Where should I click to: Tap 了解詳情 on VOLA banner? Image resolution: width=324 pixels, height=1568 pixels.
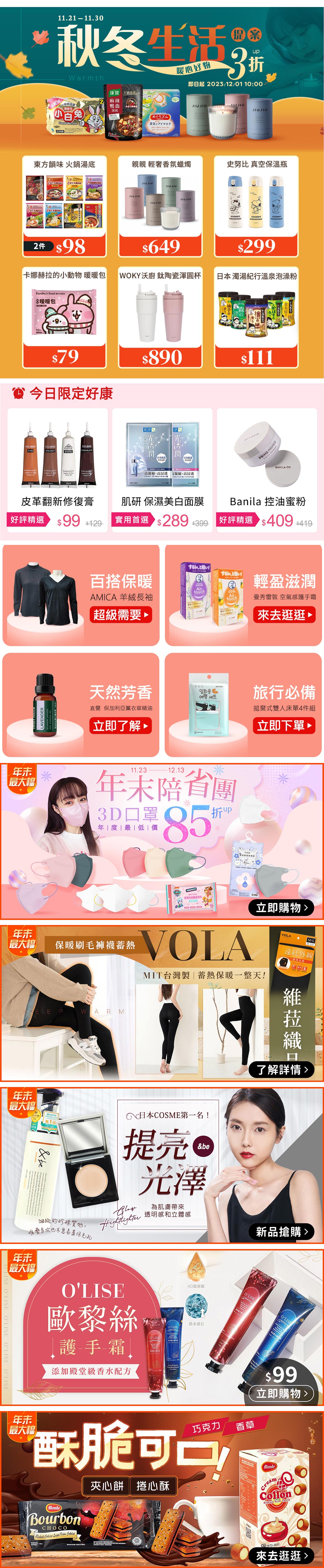[281, 1069]
